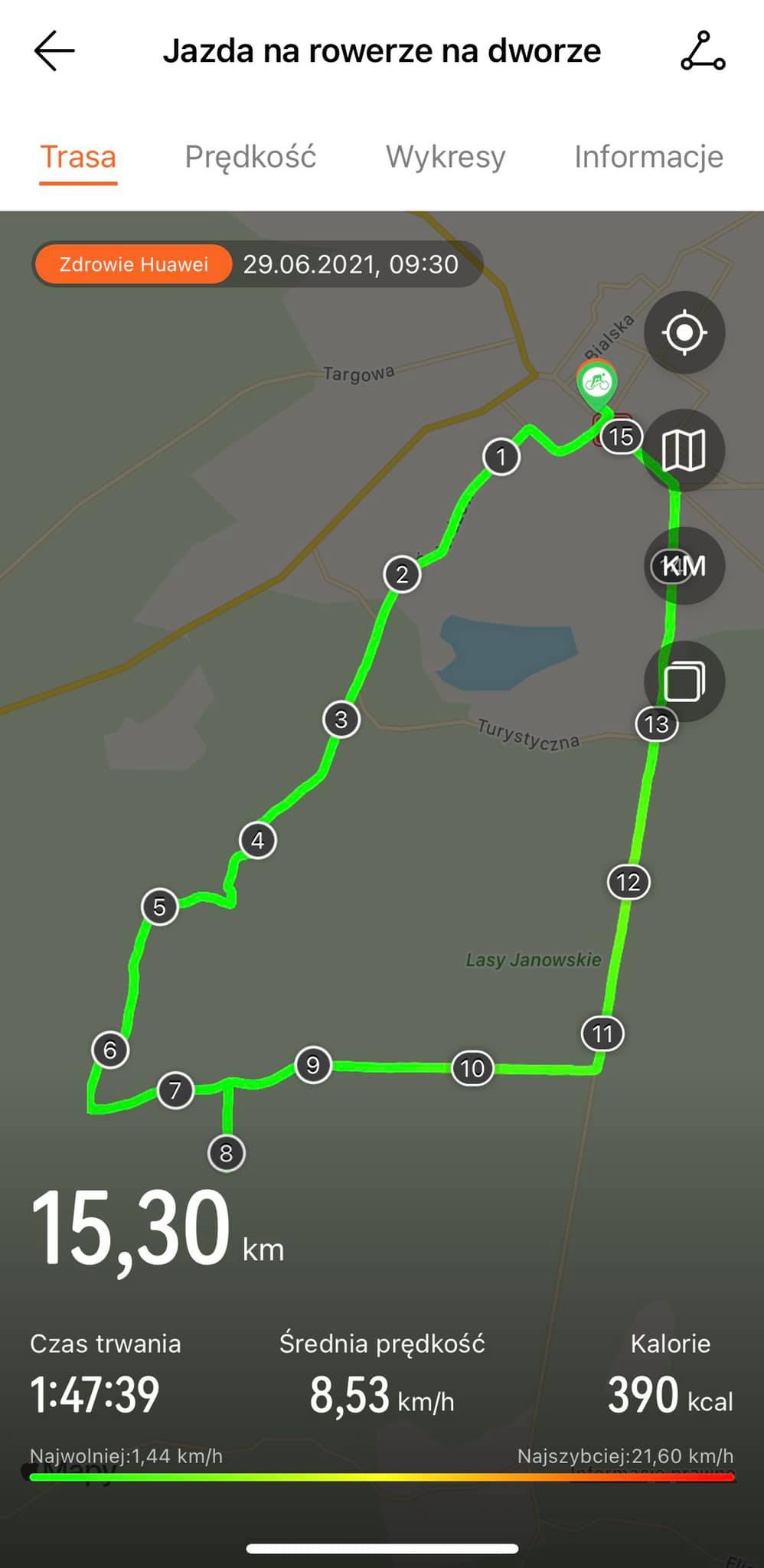Screen dimensions: 764x1568
Task: Open the Wykresy tab
Action: point(446,157)
